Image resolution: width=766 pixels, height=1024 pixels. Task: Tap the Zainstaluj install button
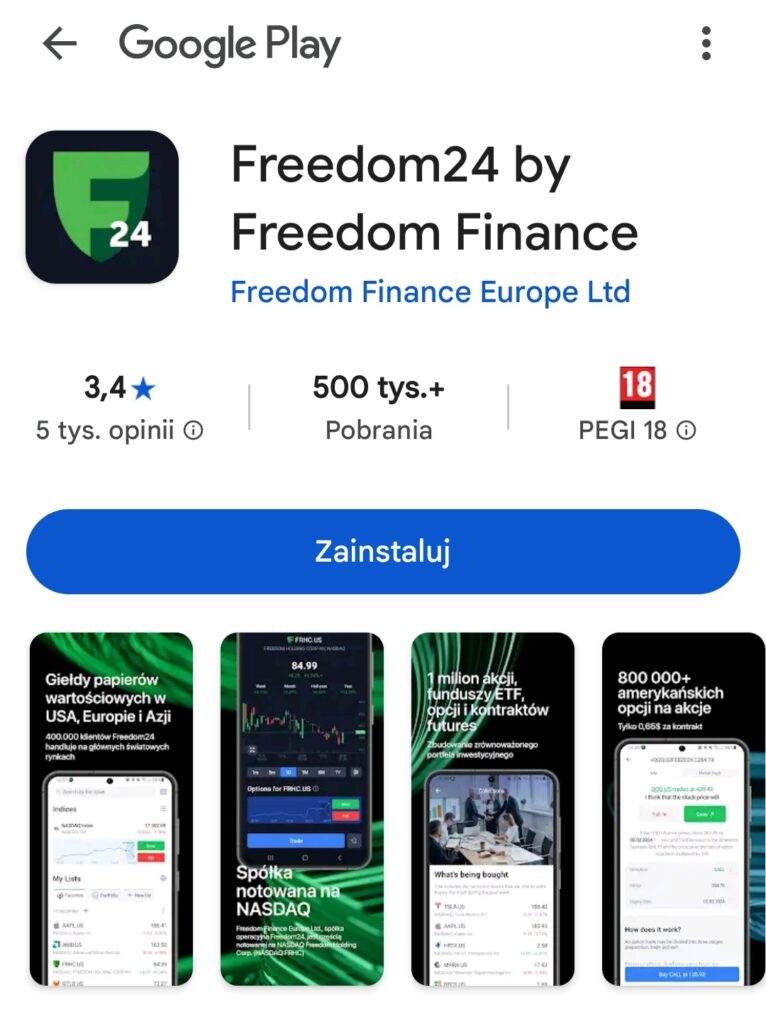click(x=383, y=551)
